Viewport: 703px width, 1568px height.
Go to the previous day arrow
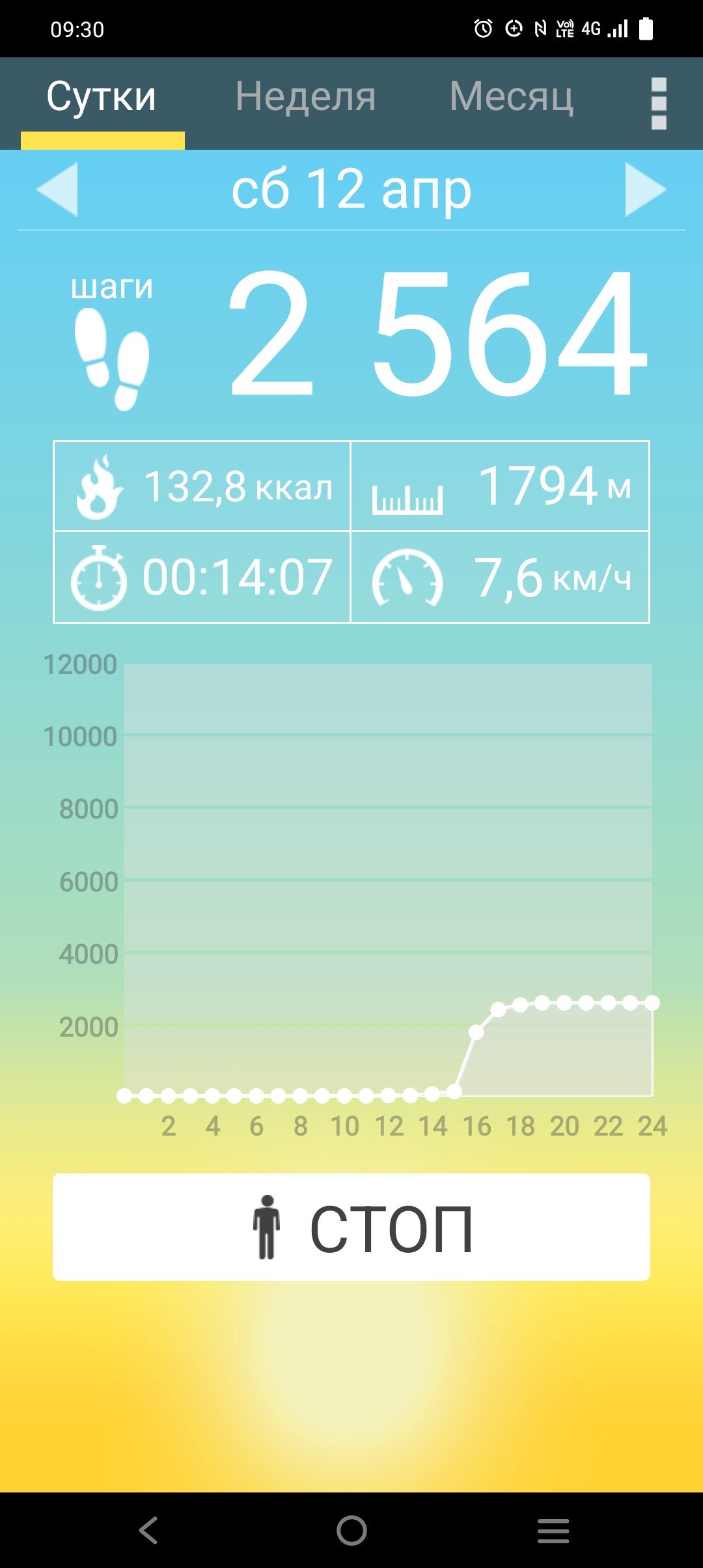(57, 189)
